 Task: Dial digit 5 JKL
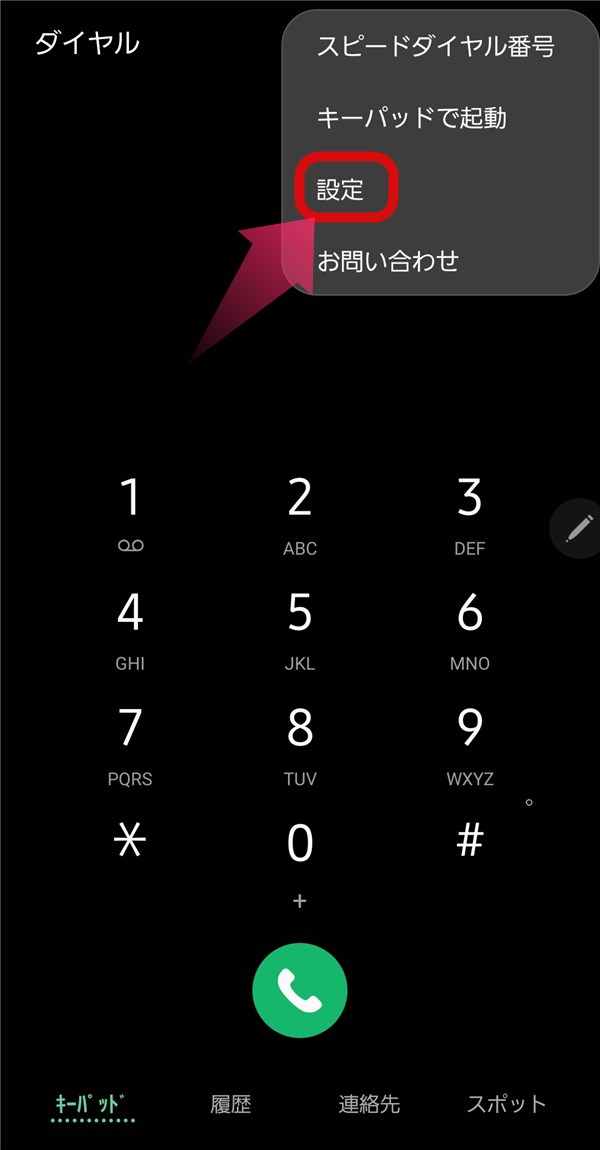300,626
